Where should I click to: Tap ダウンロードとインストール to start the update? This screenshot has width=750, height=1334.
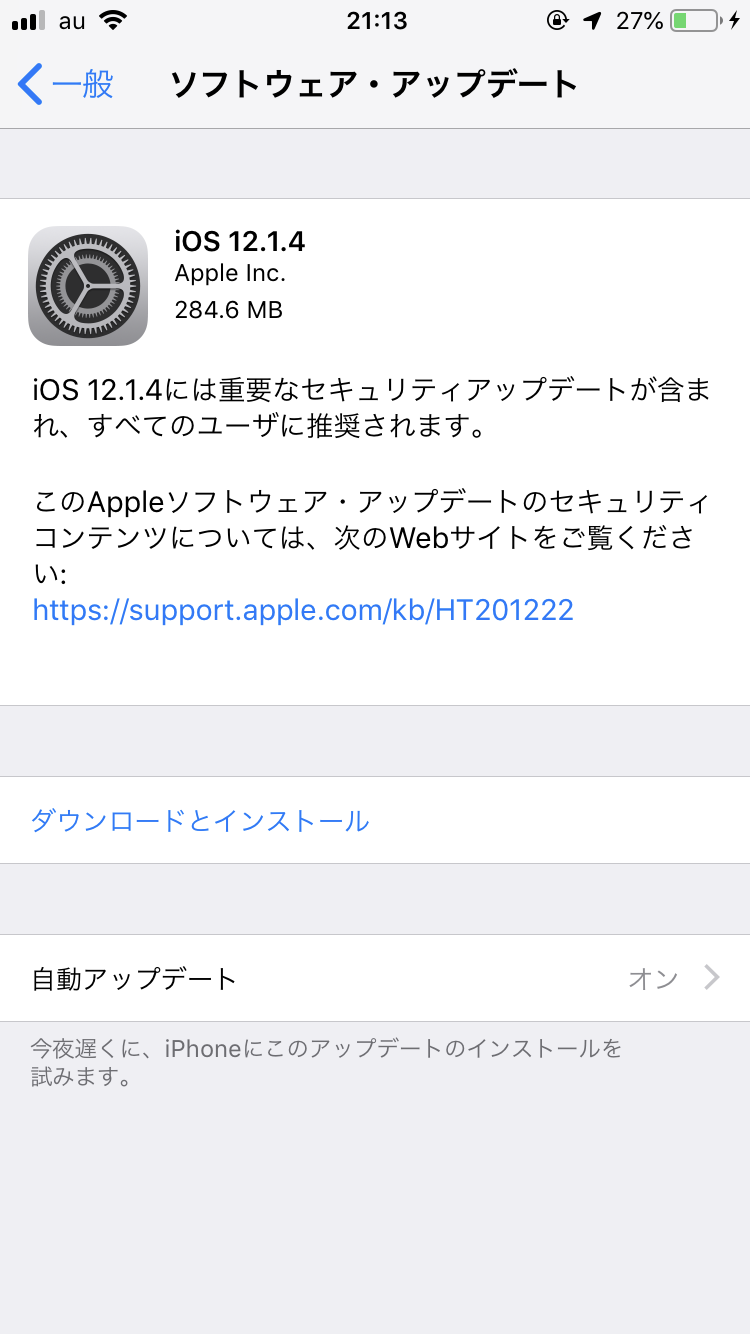[x=200, y=821]
